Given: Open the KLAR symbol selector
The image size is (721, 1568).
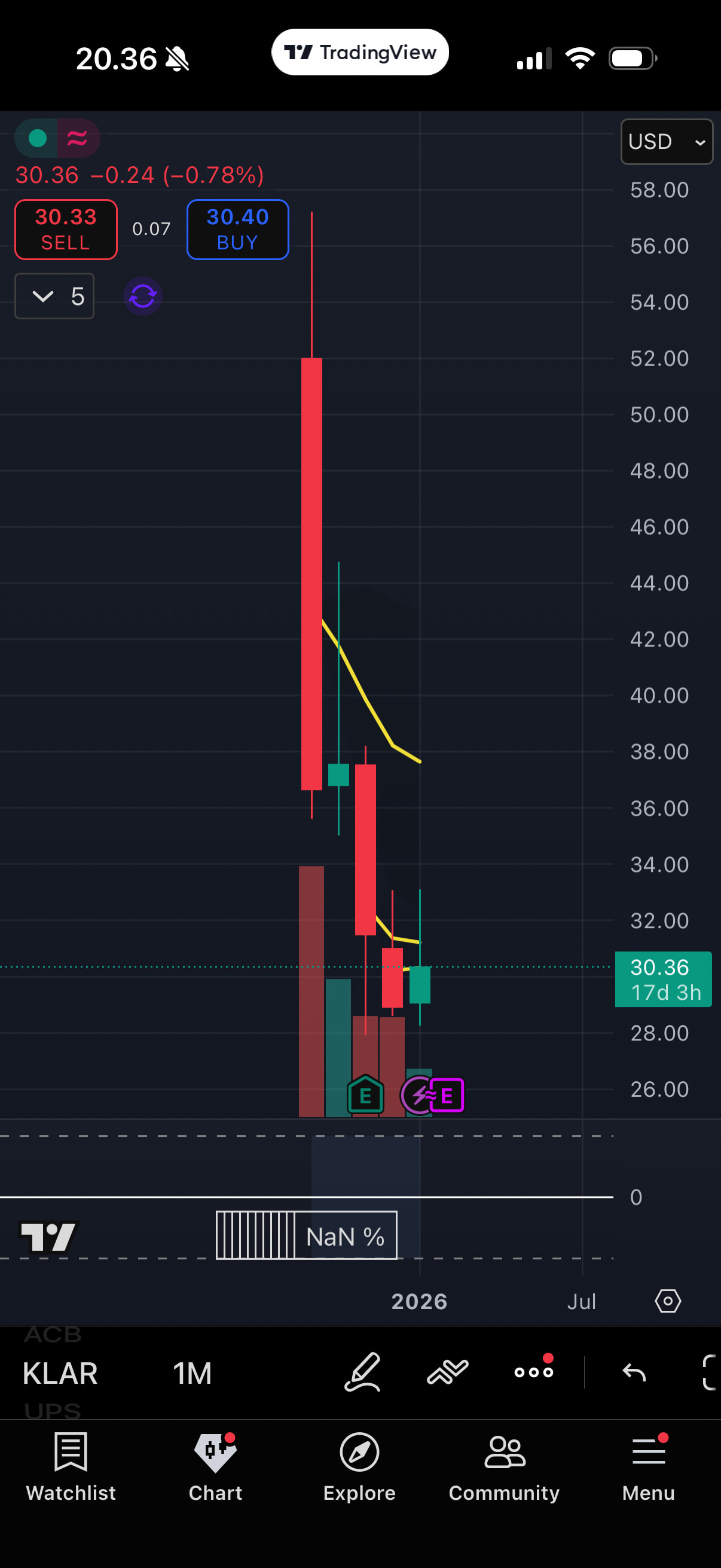Looking at the screenshot, I should point(60,1374).
